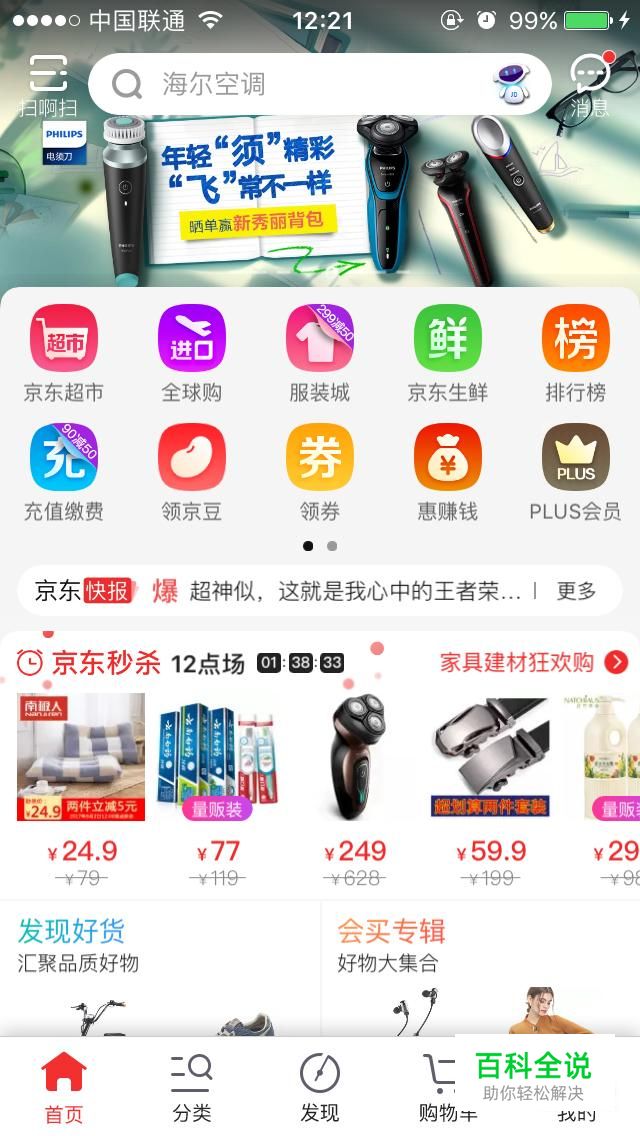The image size is (640, 1136).
Task: Open the 发现好货 card
Action: coord(160,965)
